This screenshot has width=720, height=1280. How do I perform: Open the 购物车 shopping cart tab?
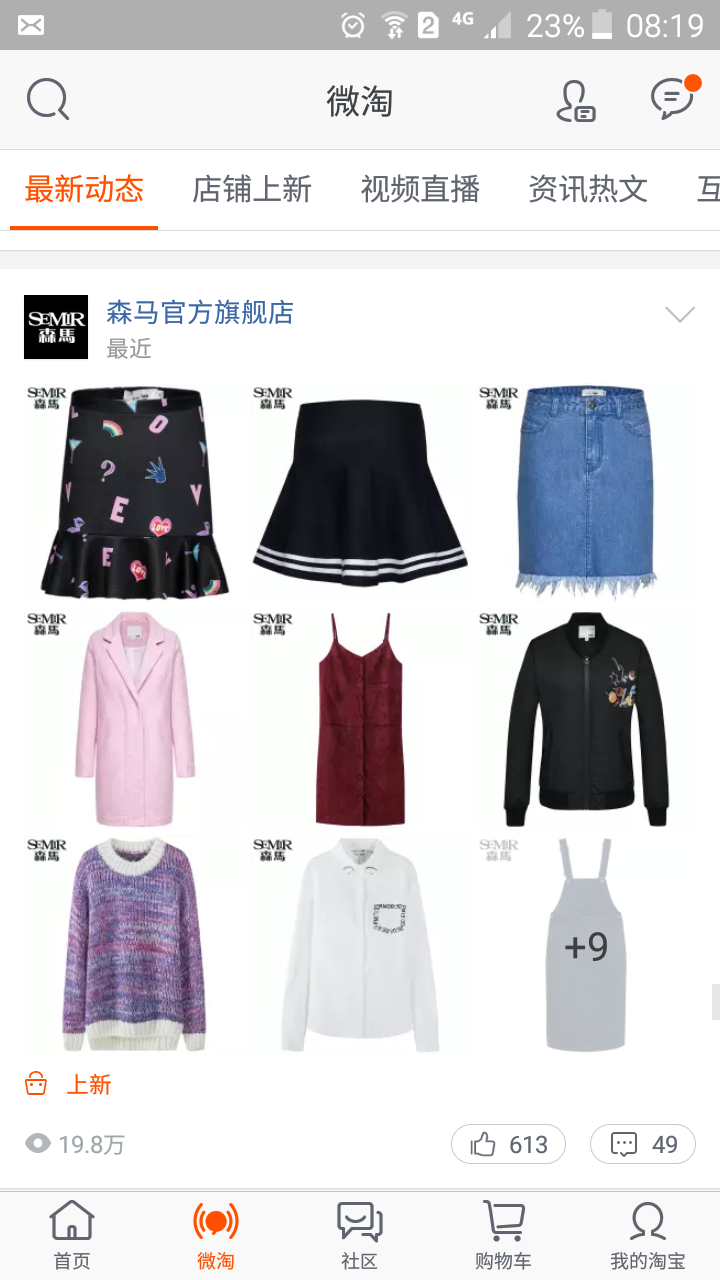click(503, 1235)
